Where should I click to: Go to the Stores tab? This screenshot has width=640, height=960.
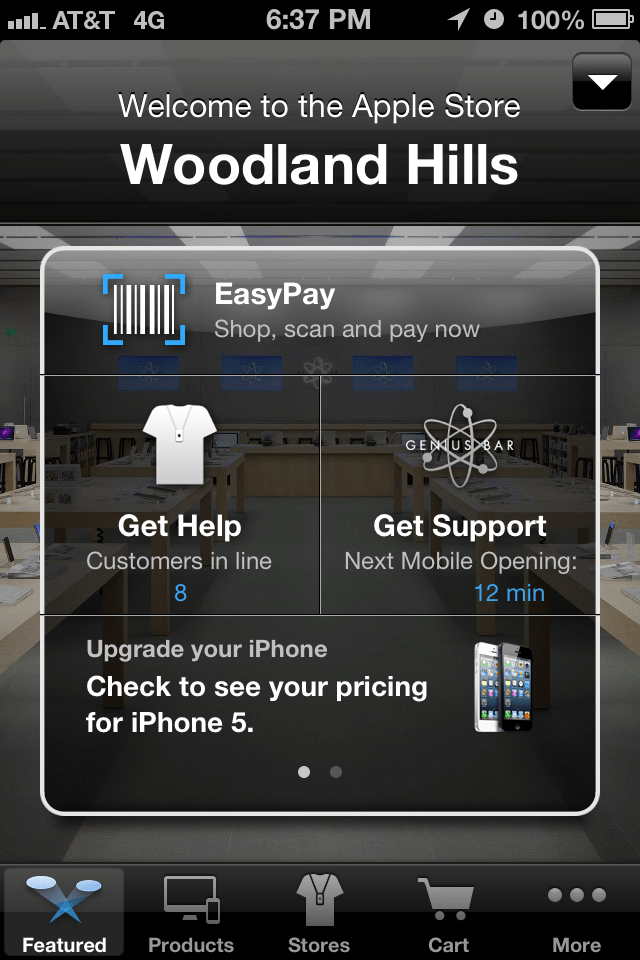pos(319,914)
